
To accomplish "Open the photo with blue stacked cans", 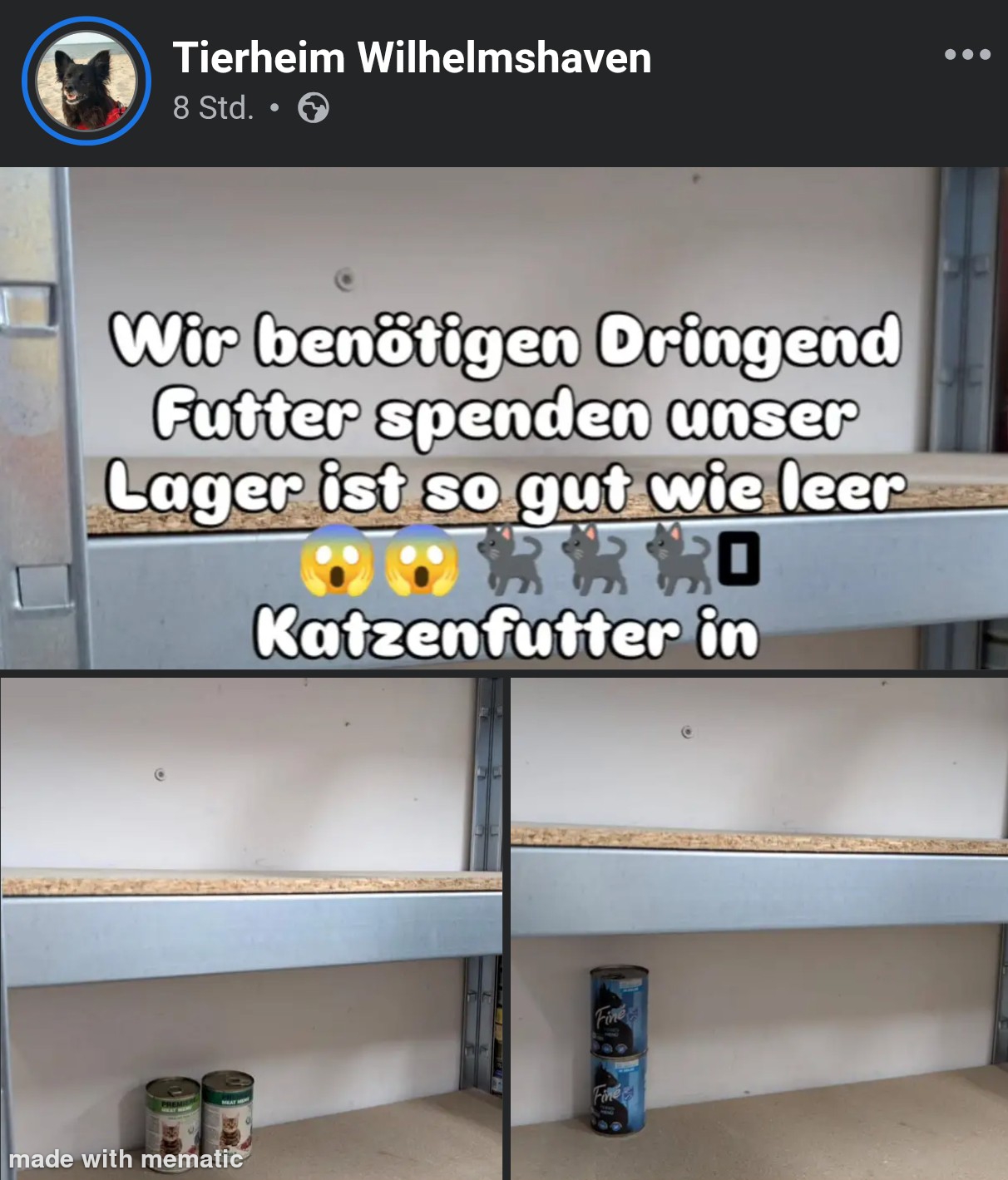I will click(x=758, y=927).
